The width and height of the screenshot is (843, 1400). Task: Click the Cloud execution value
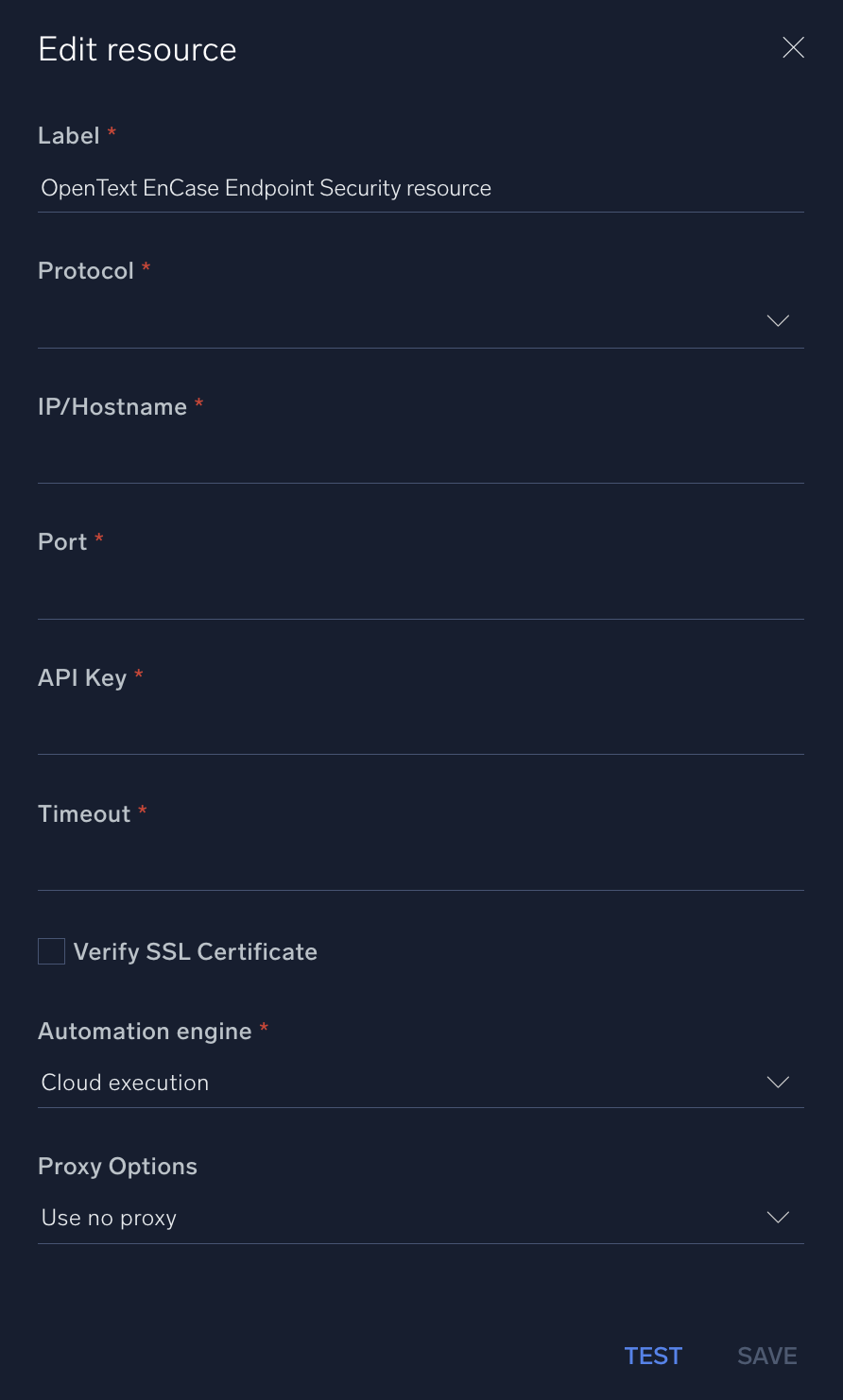[125, 1083]
